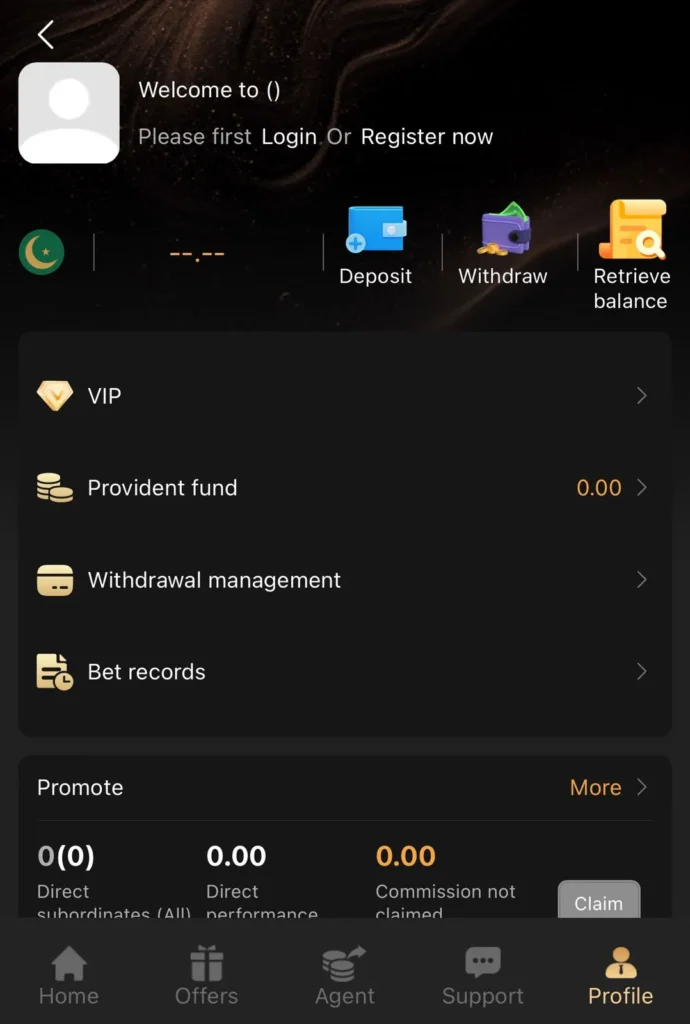Select the Profile tab
Viewport: 690px width, 1024px height.
(620, 977)
